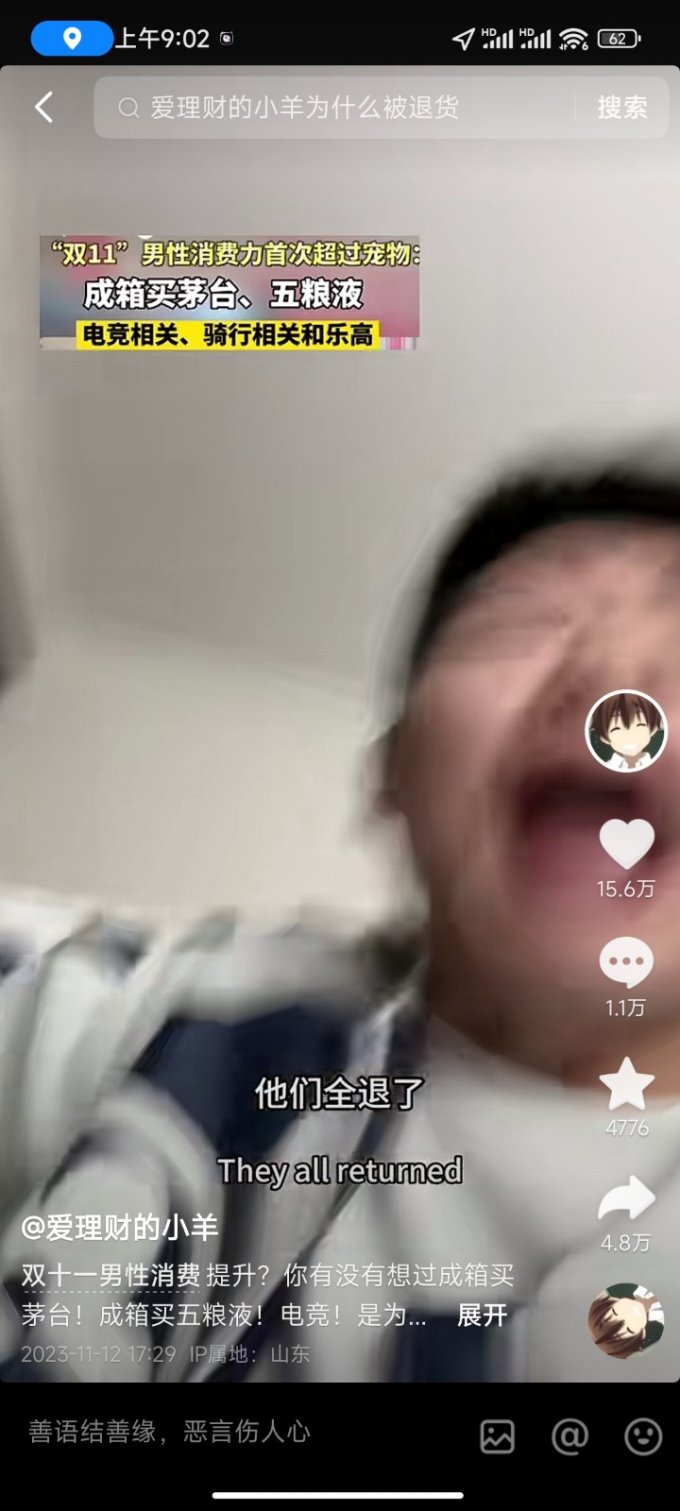Open @爱理财的小羊 username
The image size is (680, 1511).
[x=120, y=1227]
